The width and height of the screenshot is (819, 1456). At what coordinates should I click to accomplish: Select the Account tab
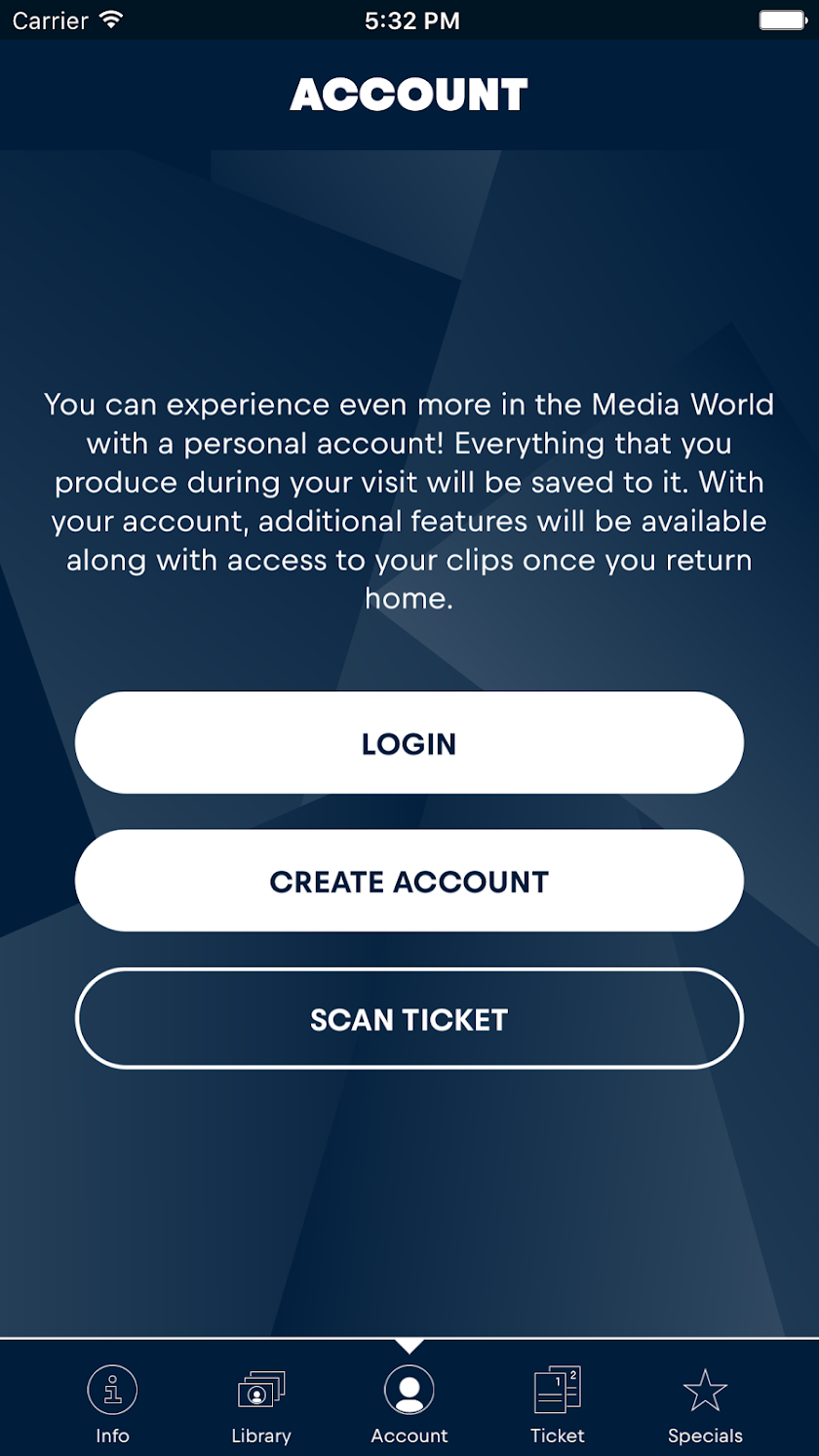pos(409,1402)
